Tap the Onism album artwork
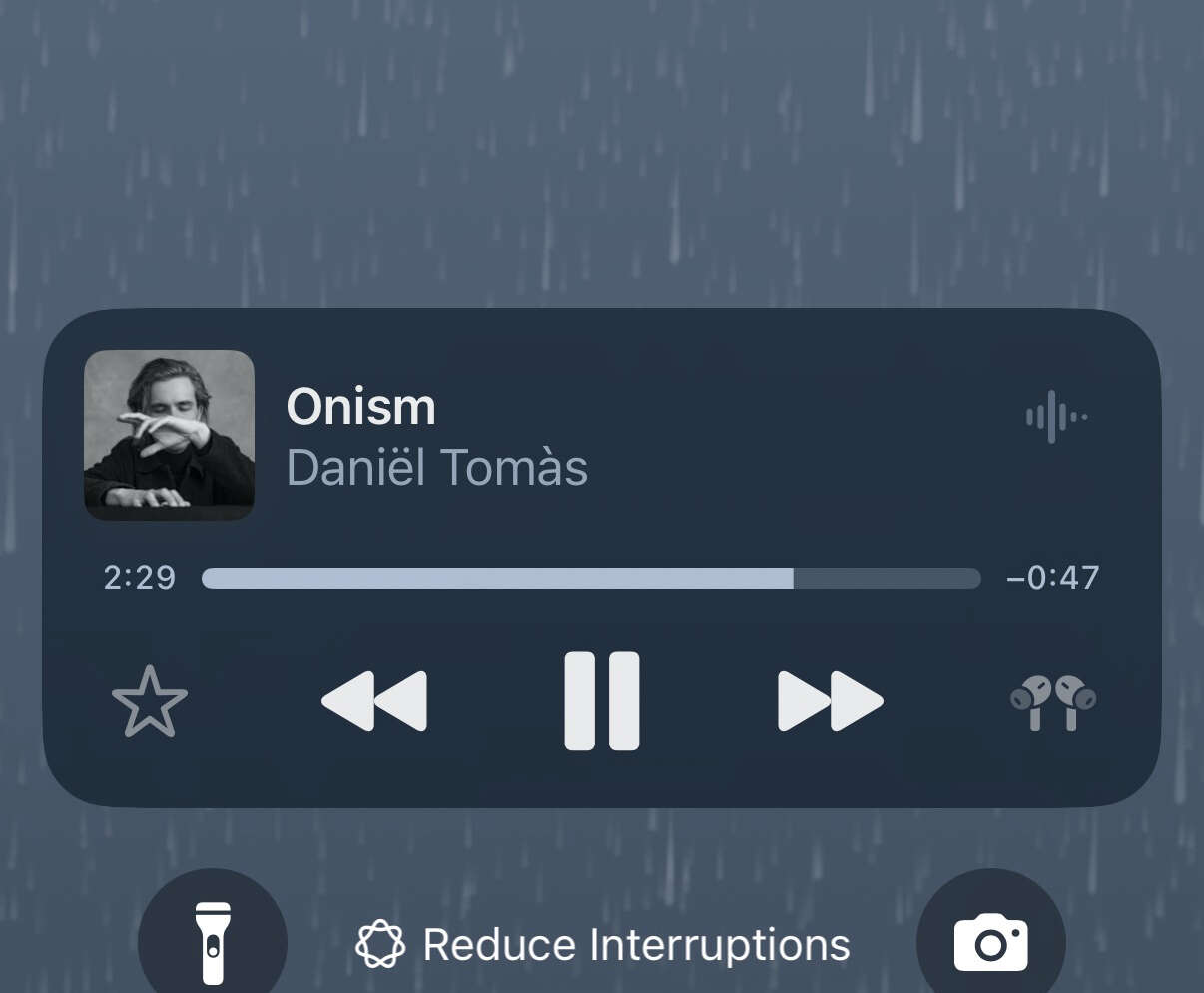1204x993 pixels. [169, 435]
